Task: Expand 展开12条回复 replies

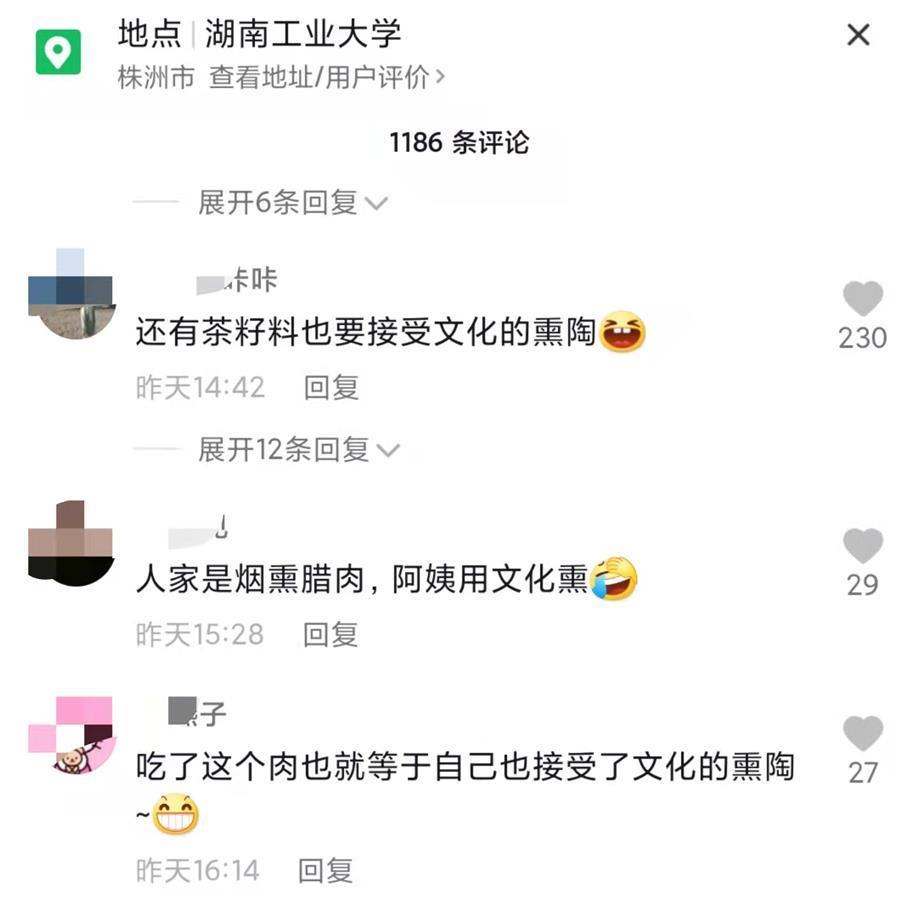Action: point(297,450)
